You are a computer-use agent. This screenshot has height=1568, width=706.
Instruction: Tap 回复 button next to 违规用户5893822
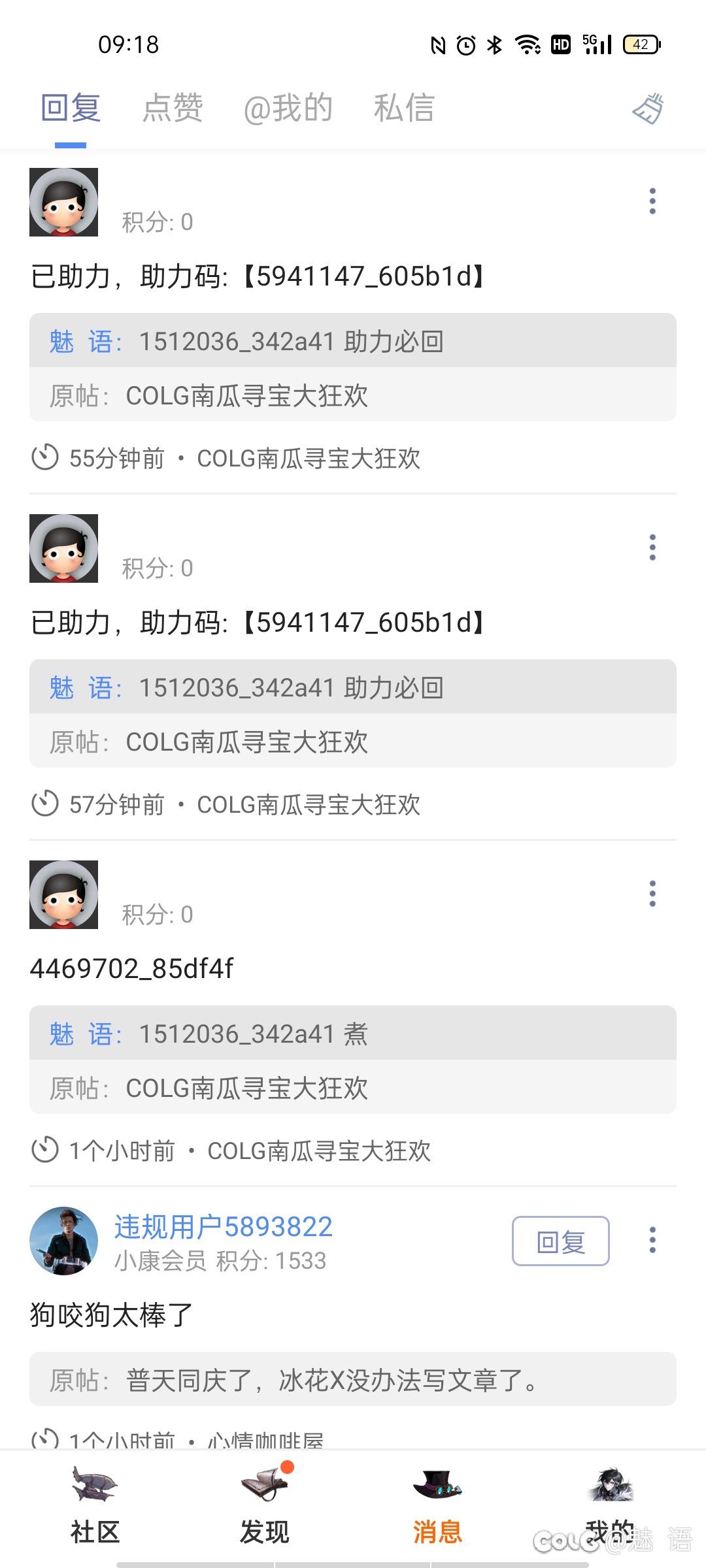pyautogui.click(x=560, y=1241)
